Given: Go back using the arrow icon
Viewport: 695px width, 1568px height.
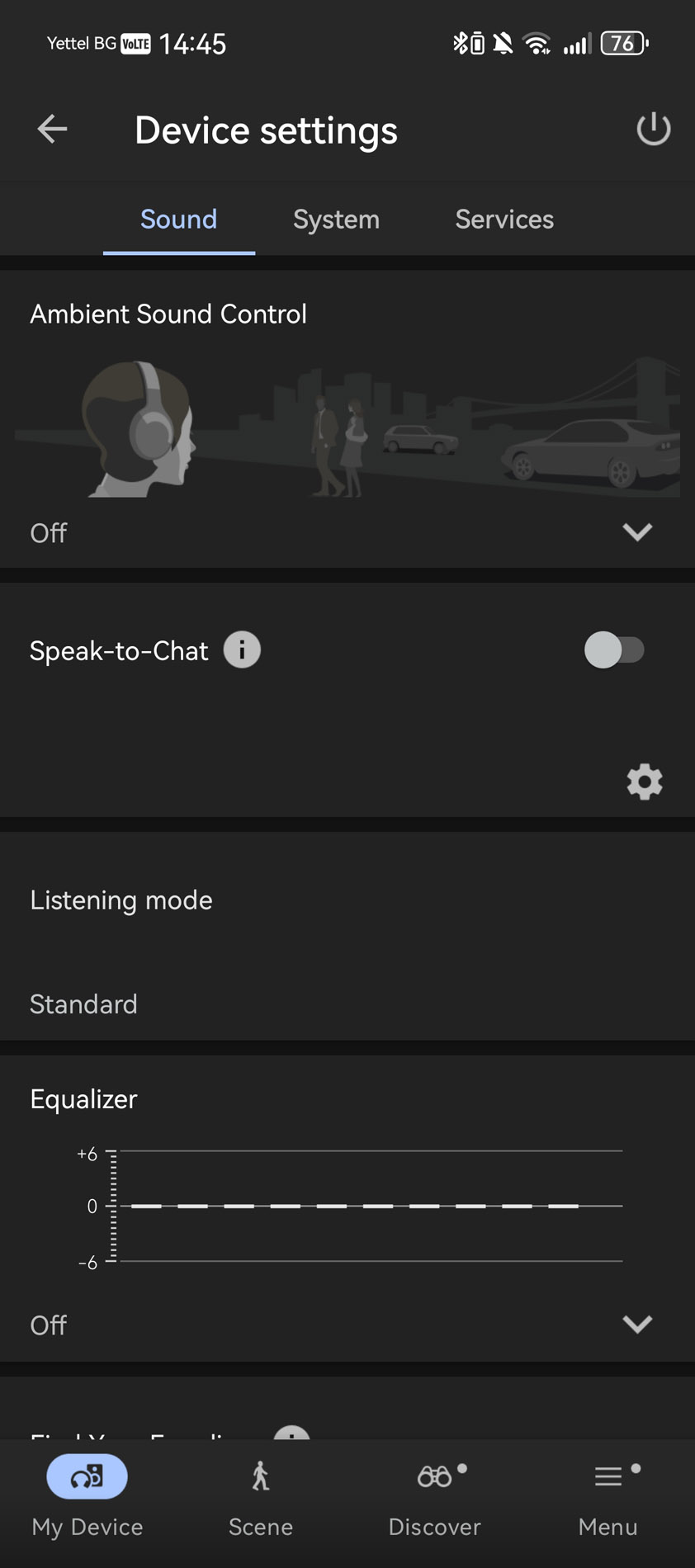Looking at the screenshot, I should point(52,129).
